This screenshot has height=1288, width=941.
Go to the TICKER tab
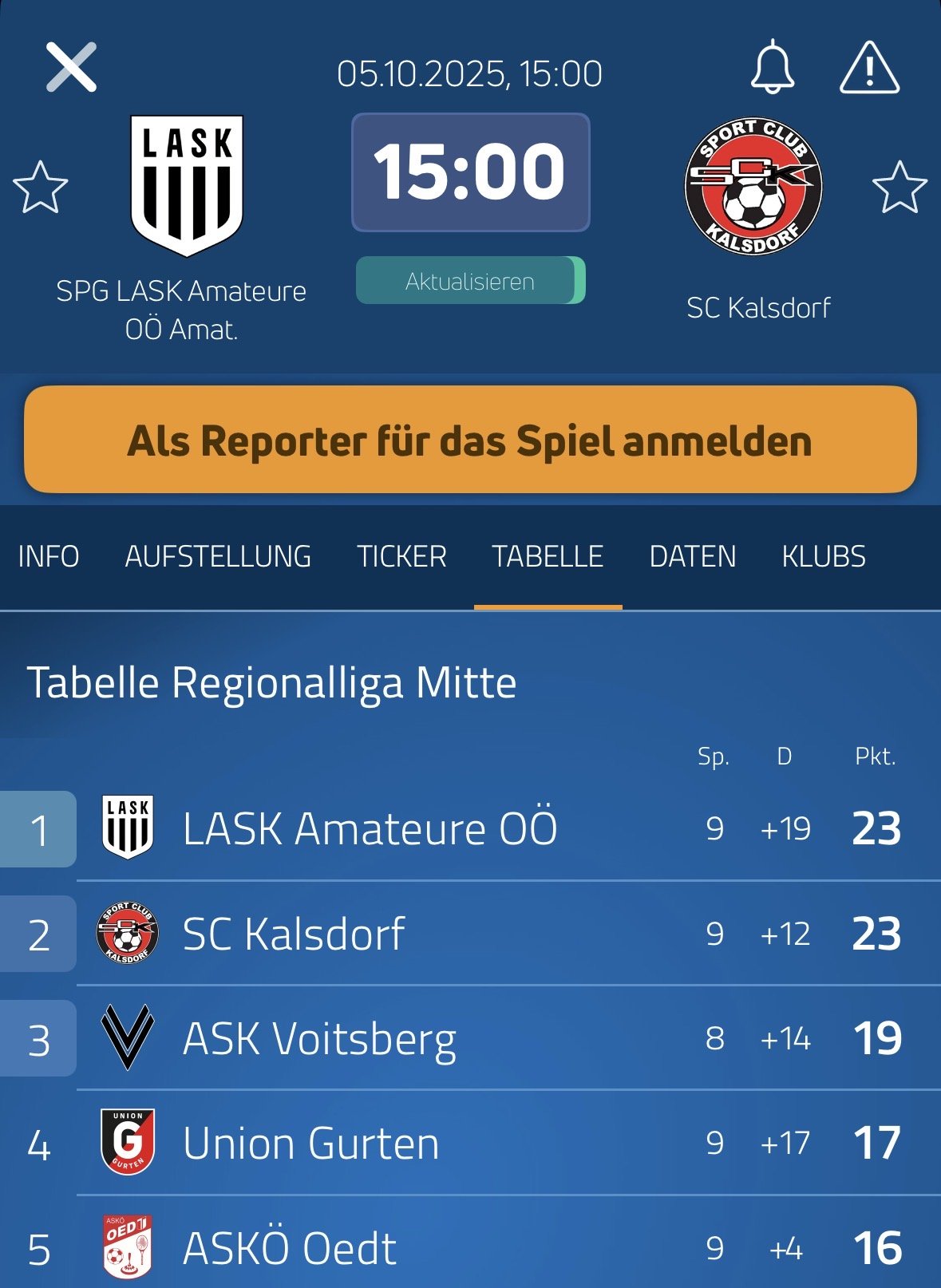click(401, 556)
